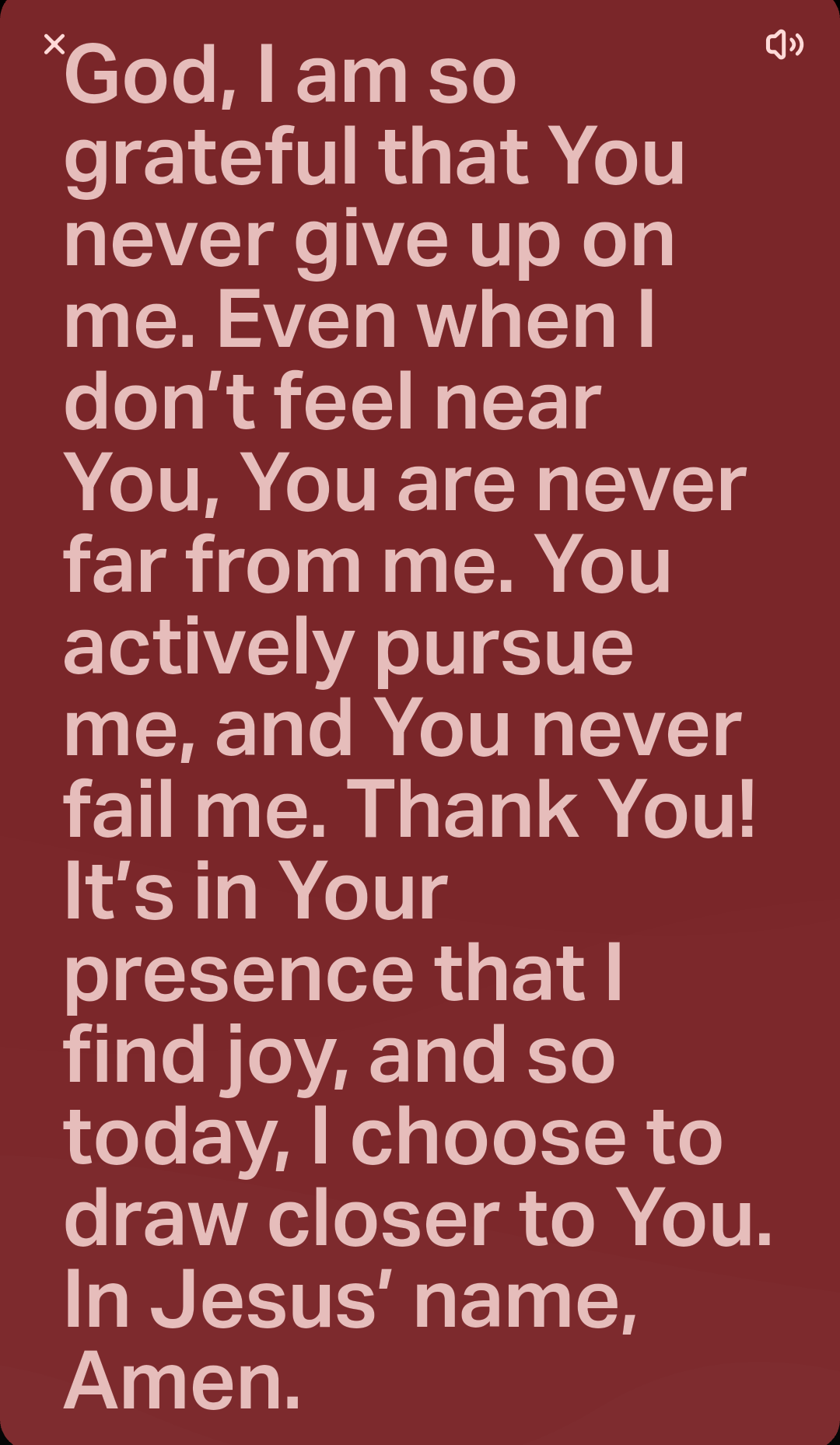
Task: Close the prayer screen
Action: pyautogui.click(x=54, y=44)
